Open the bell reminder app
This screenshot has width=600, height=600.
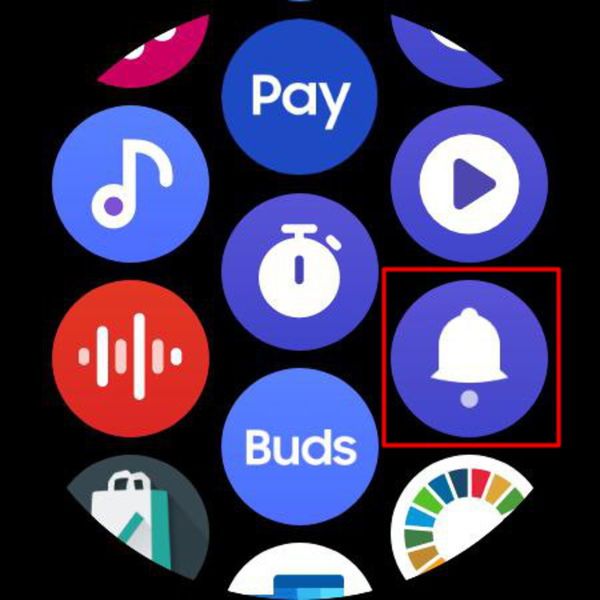point(469,357)
